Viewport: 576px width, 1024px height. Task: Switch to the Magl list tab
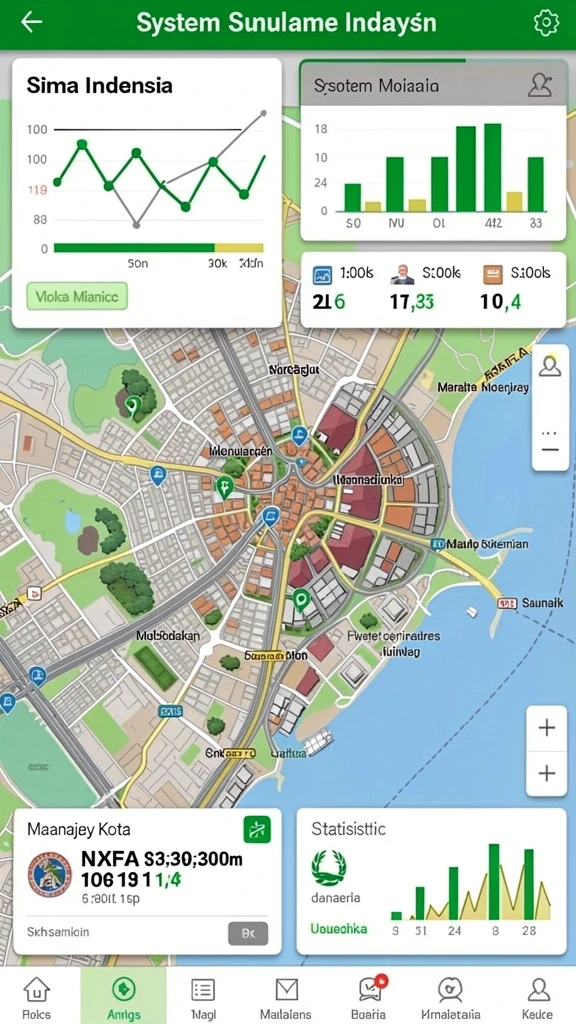click(x=203, y=997)
